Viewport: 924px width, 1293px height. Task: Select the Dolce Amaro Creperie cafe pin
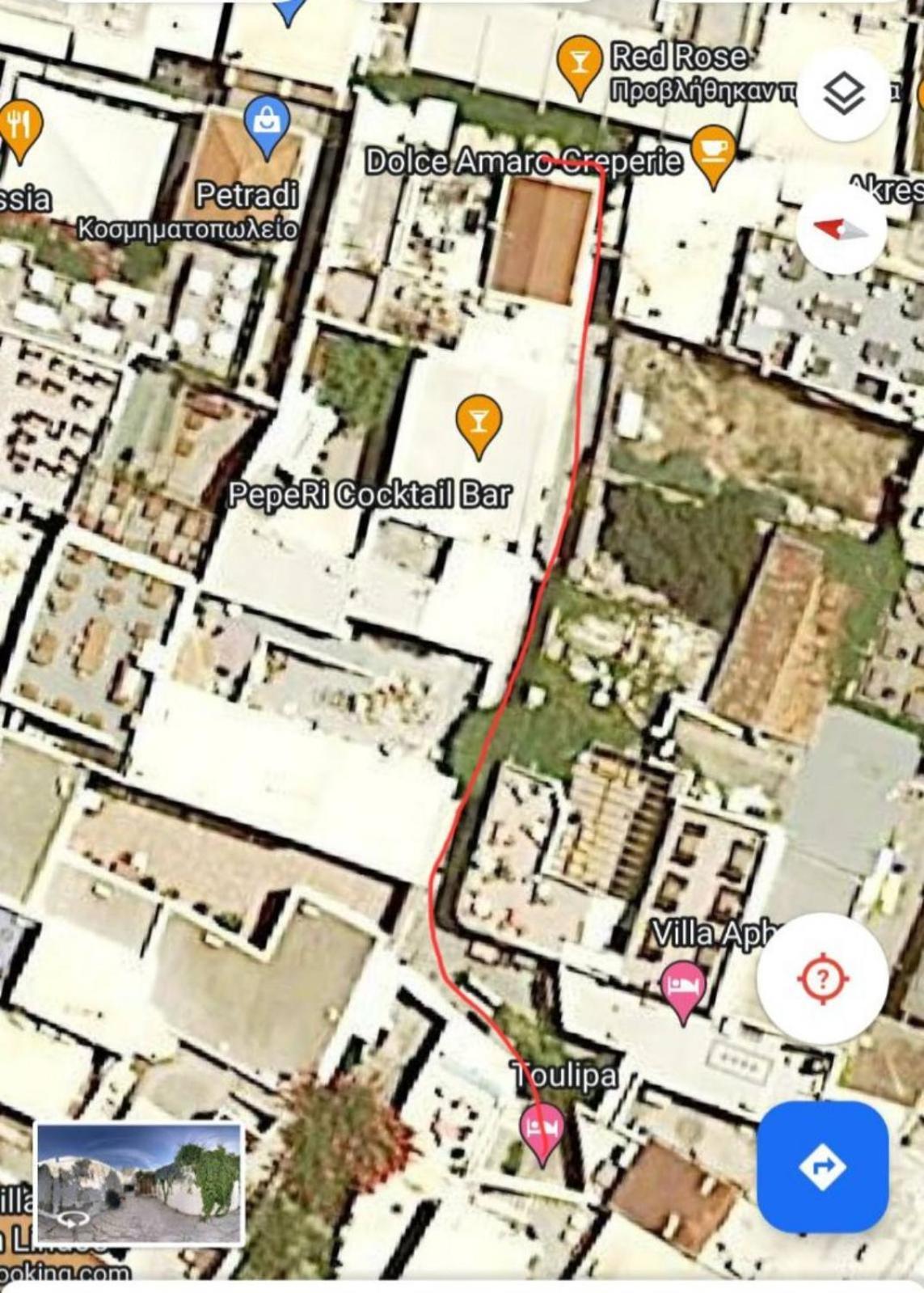[x=714, y=153]
